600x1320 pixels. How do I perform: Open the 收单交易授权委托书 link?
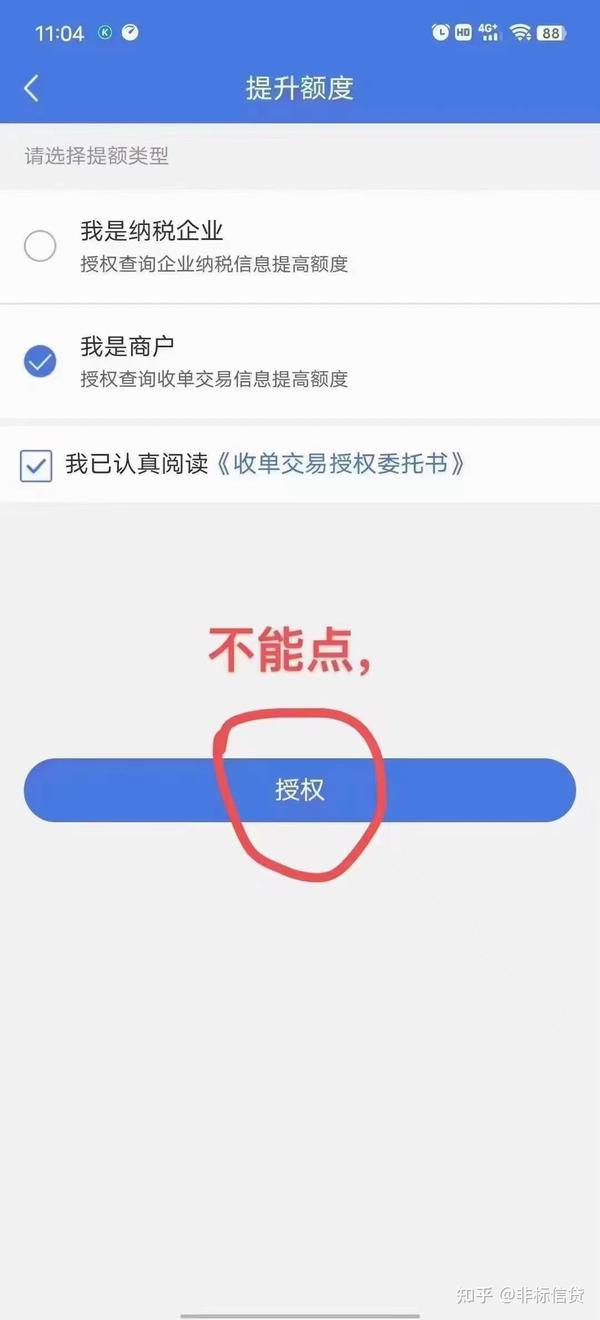point(340,464)
